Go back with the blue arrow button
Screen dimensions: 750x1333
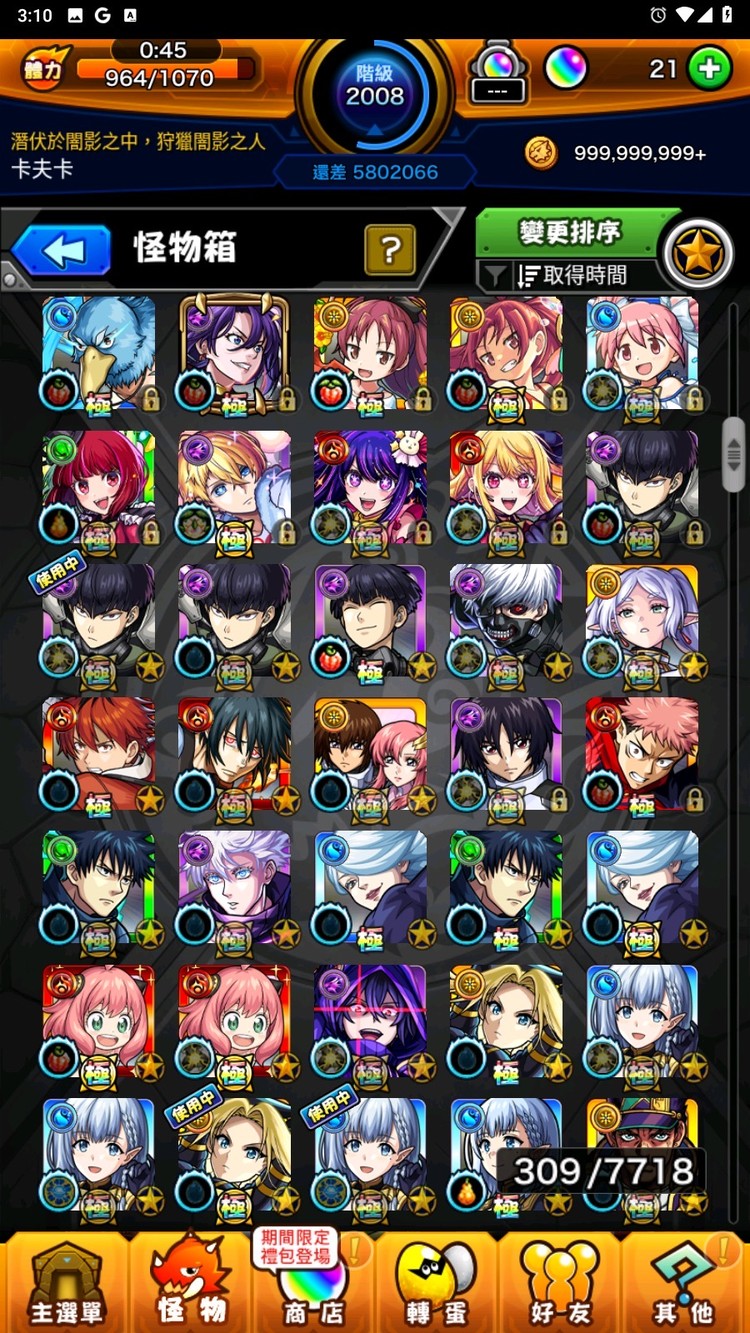coord(62,250)
